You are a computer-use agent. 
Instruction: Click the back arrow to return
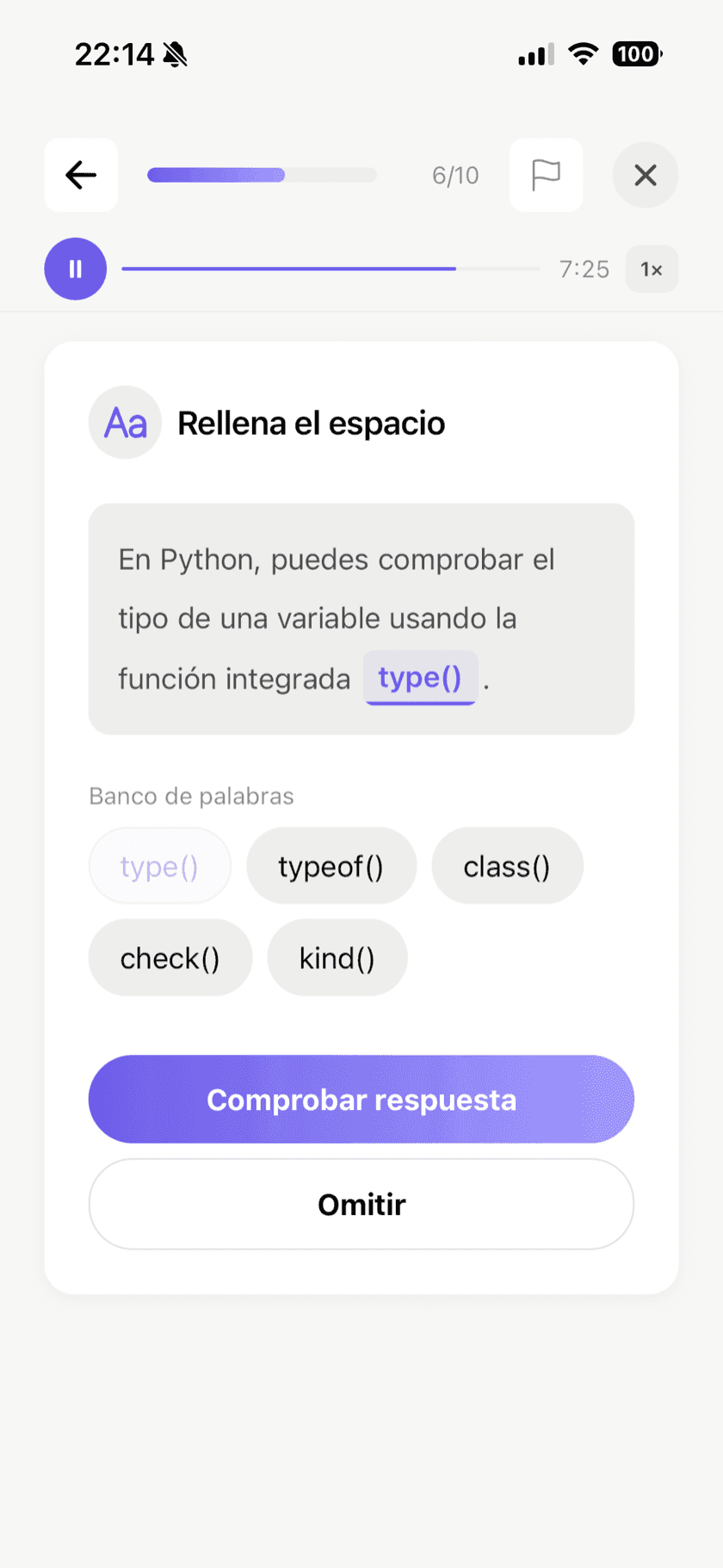point(80,175)
